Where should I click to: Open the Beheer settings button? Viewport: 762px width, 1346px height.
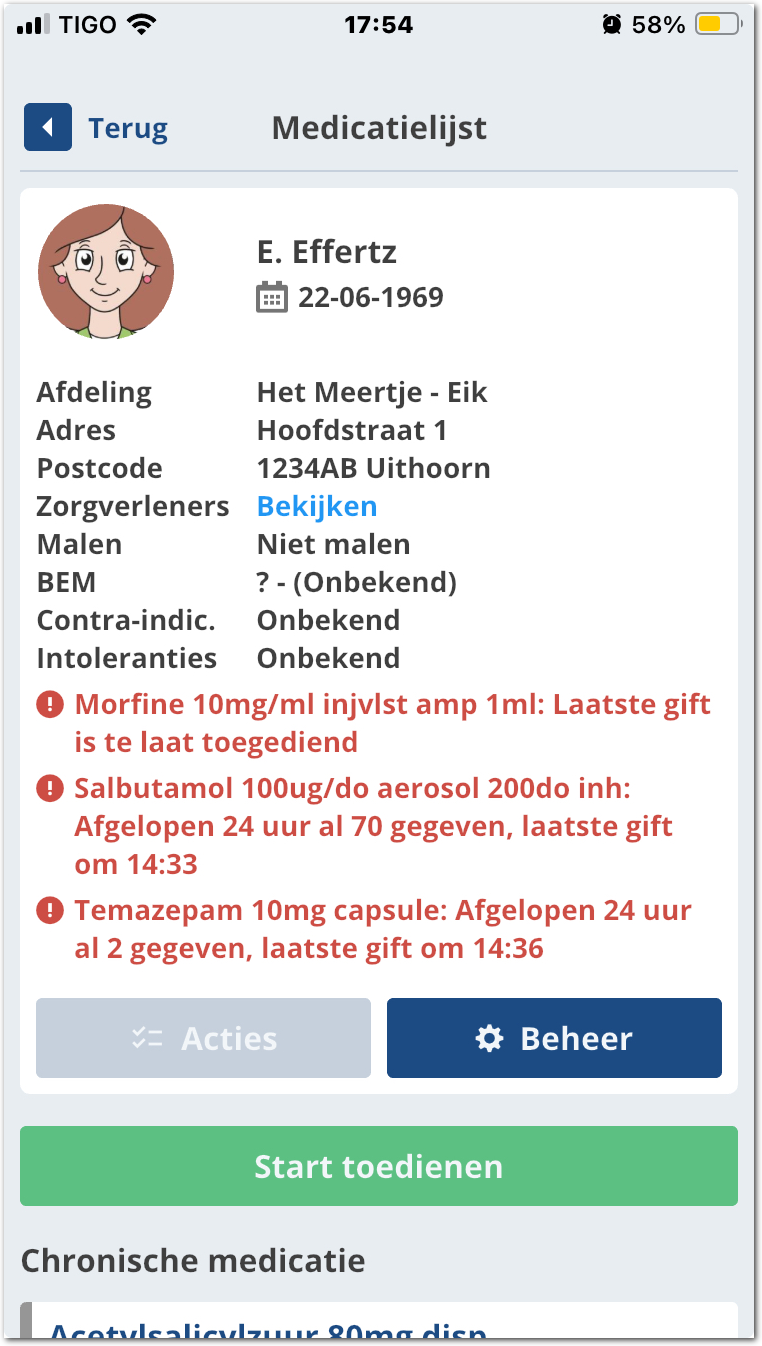coord(554,1038)
